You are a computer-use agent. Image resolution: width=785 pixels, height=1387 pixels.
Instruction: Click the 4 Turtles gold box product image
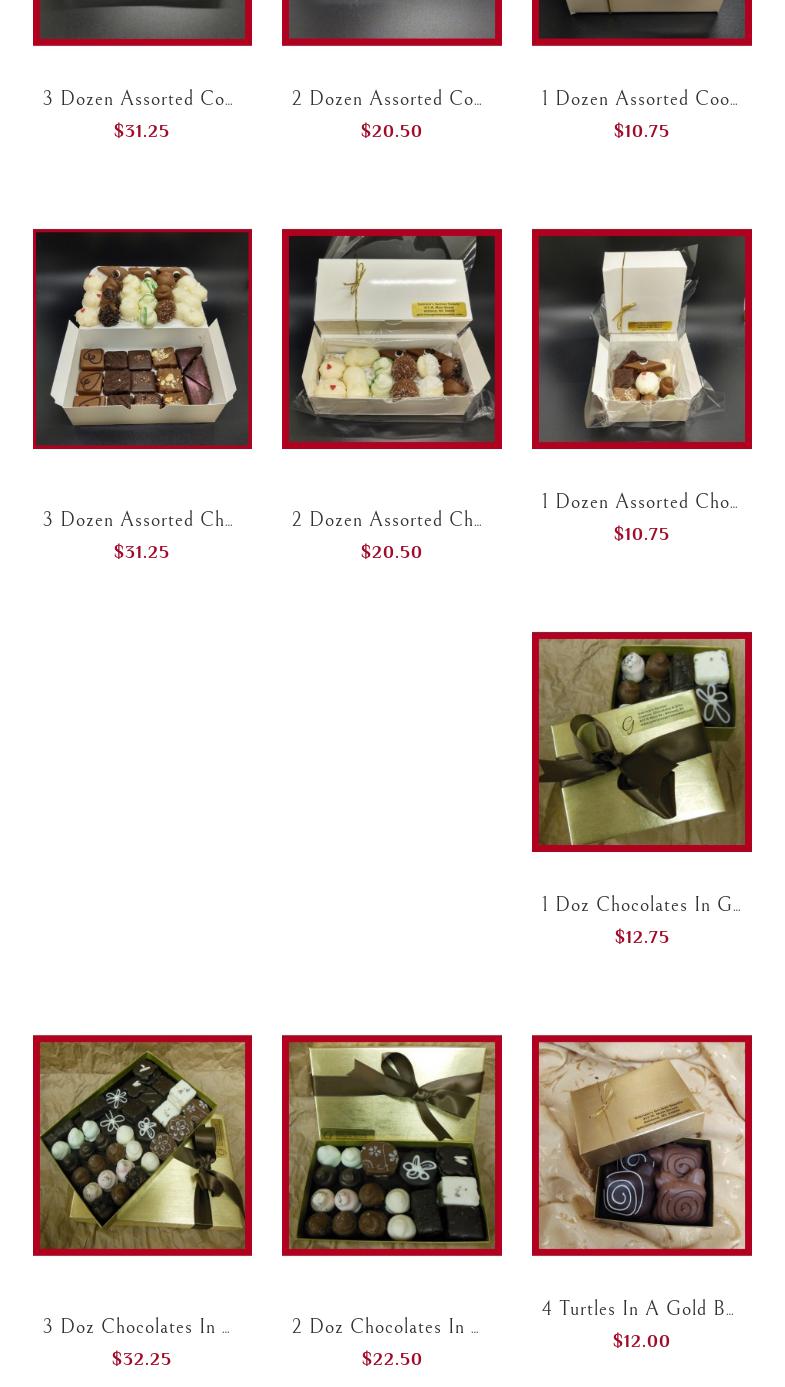(x=641, y=1145)
